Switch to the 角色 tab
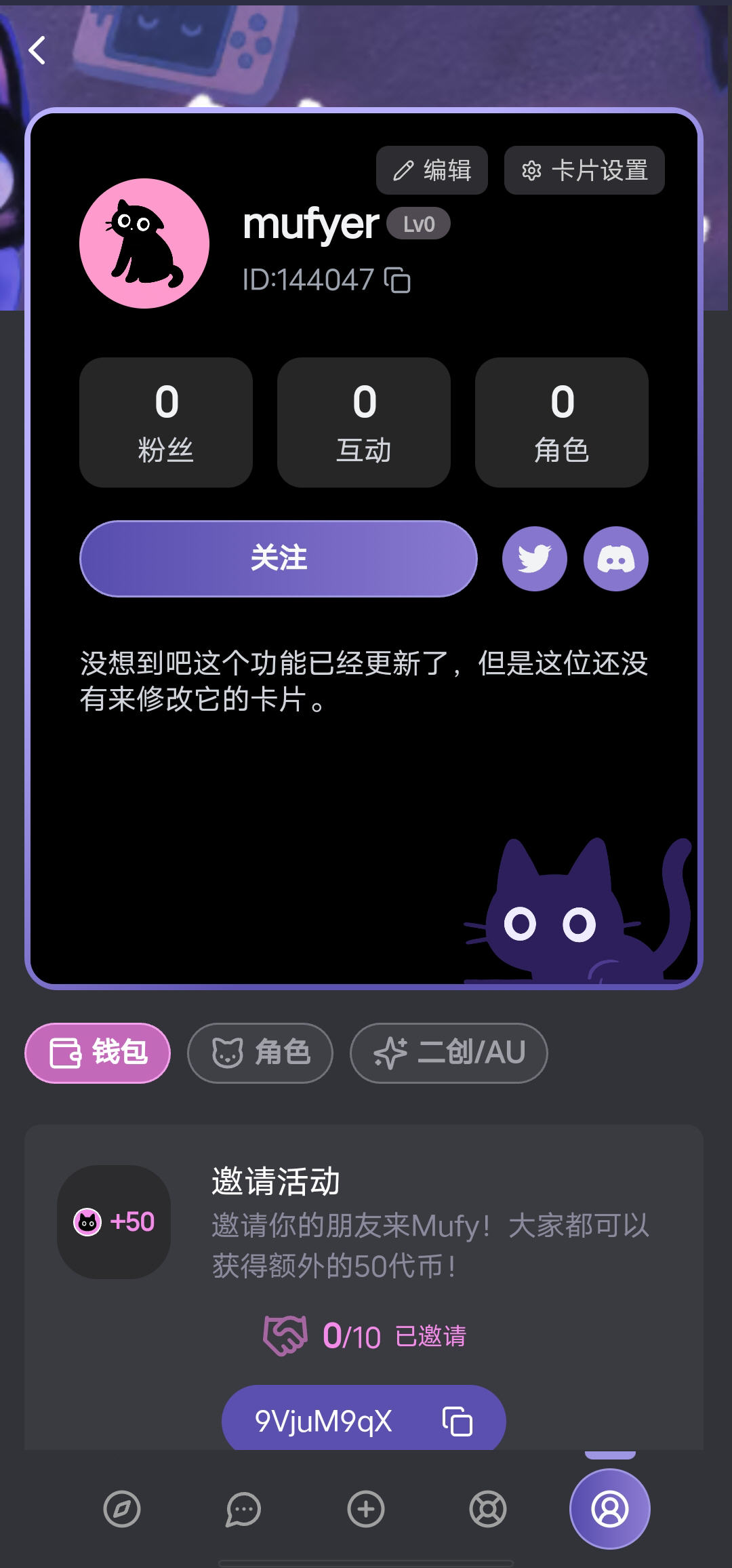 [x=260, y=1053]
